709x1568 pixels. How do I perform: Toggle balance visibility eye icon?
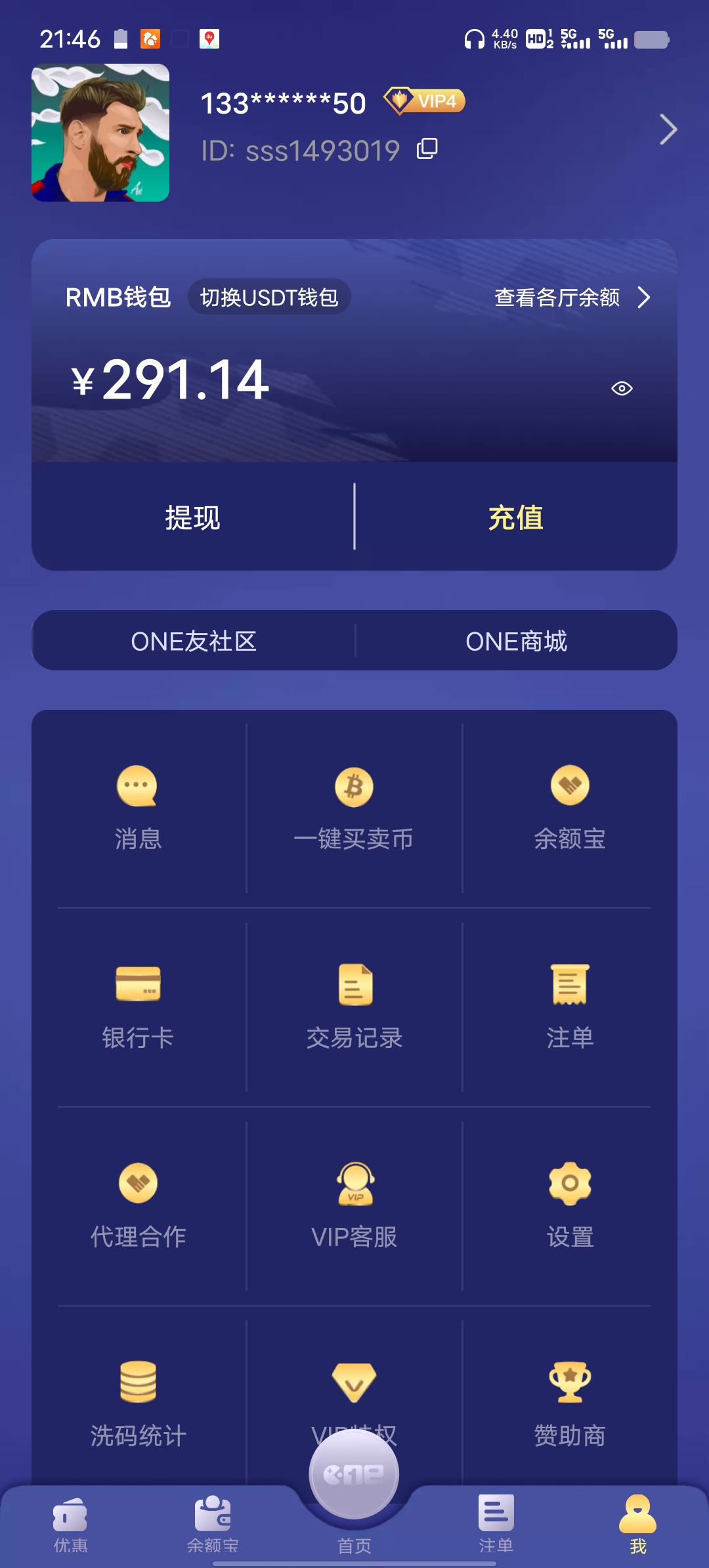click(x=621, y=389)
